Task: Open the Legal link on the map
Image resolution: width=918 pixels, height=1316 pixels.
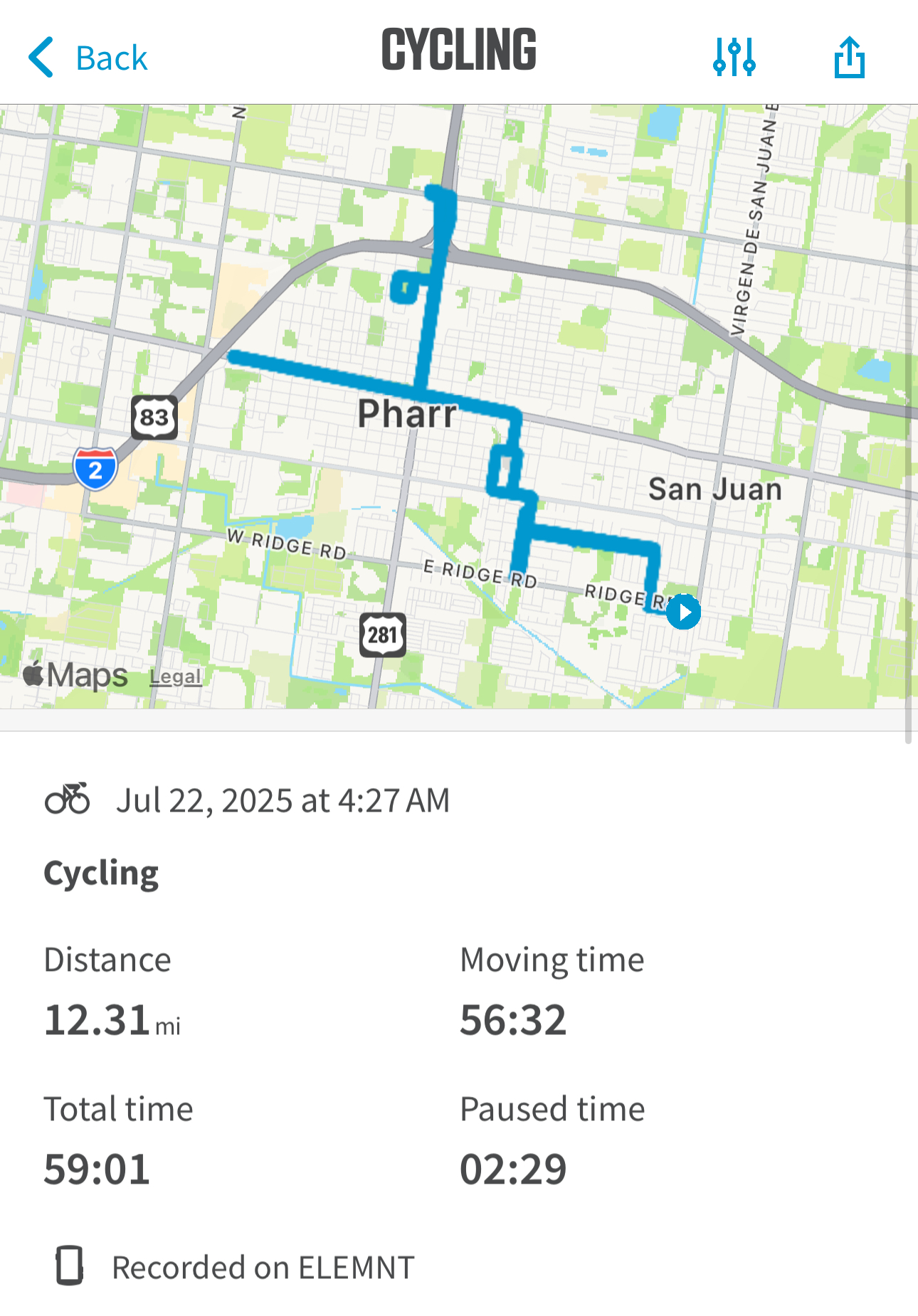Action: pyautogui.click(x=175, y=676)
